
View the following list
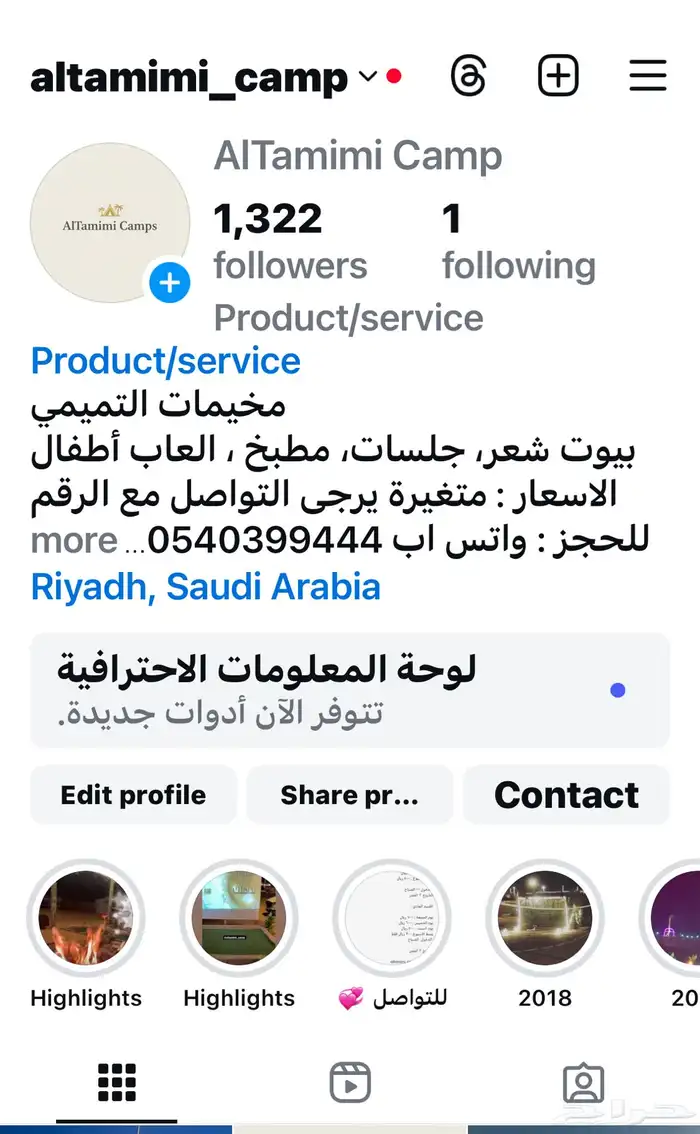point(518,241)
